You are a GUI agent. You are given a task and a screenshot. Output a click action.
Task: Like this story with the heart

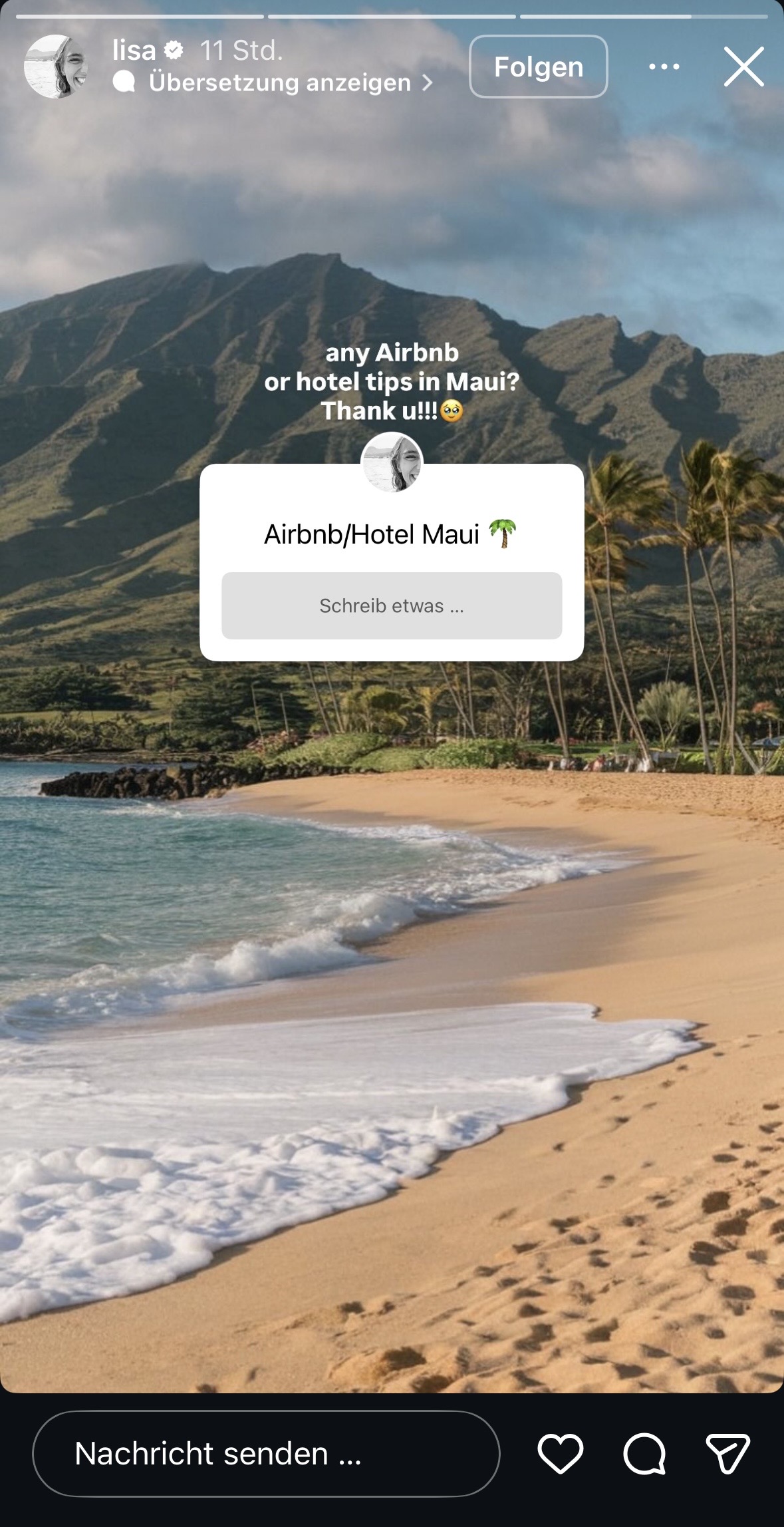coord(560,1454)
